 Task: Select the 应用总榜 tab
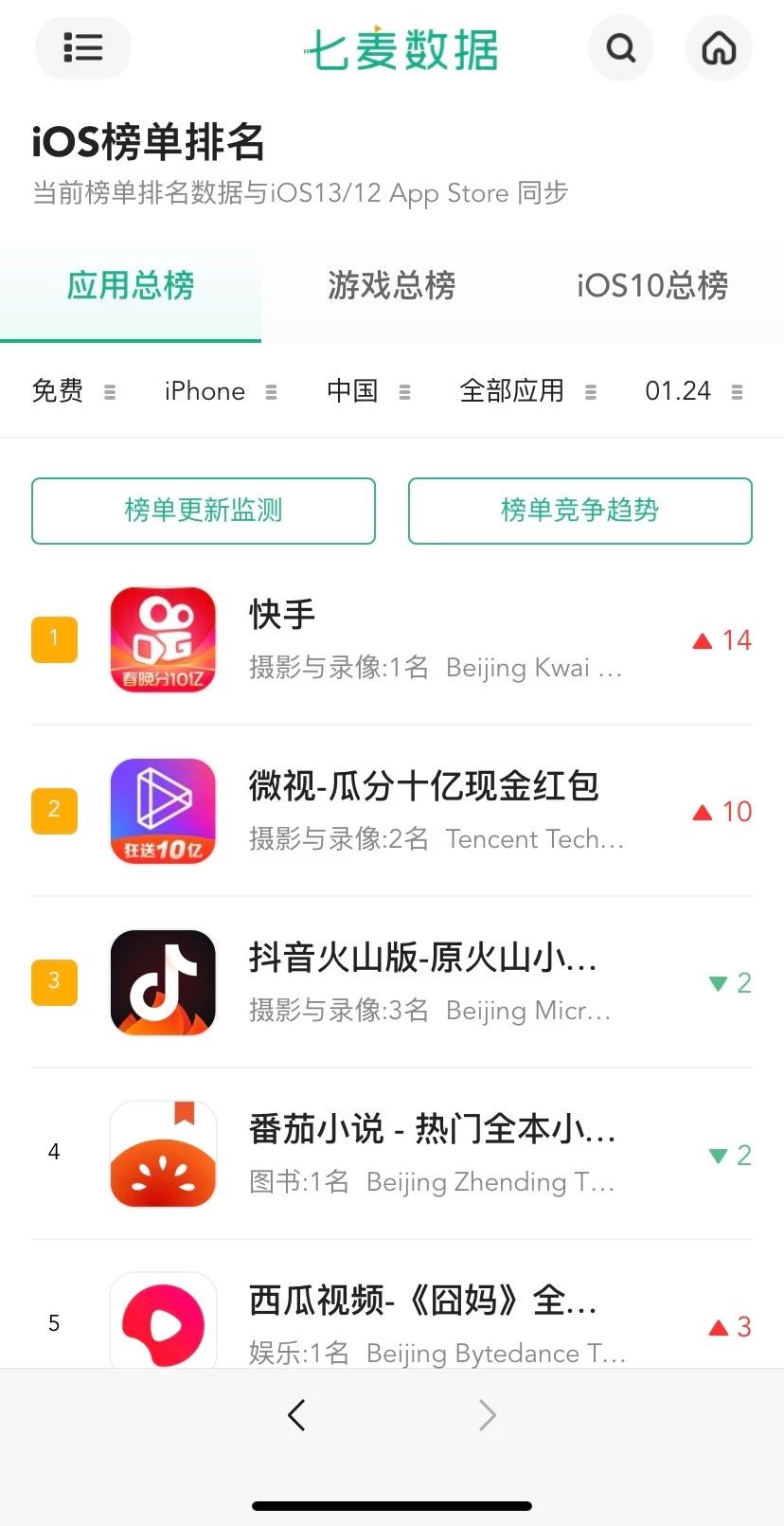coord(131,285)
